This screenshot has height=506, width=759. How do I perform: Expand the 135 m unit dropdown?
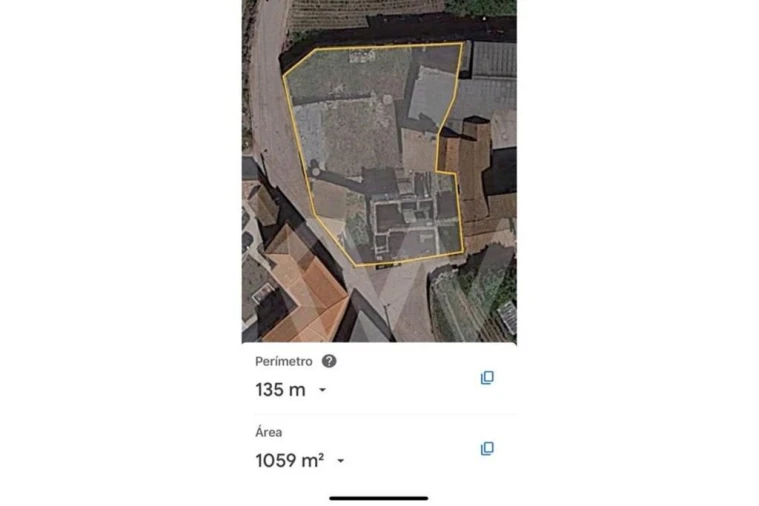tap(322, 390)
